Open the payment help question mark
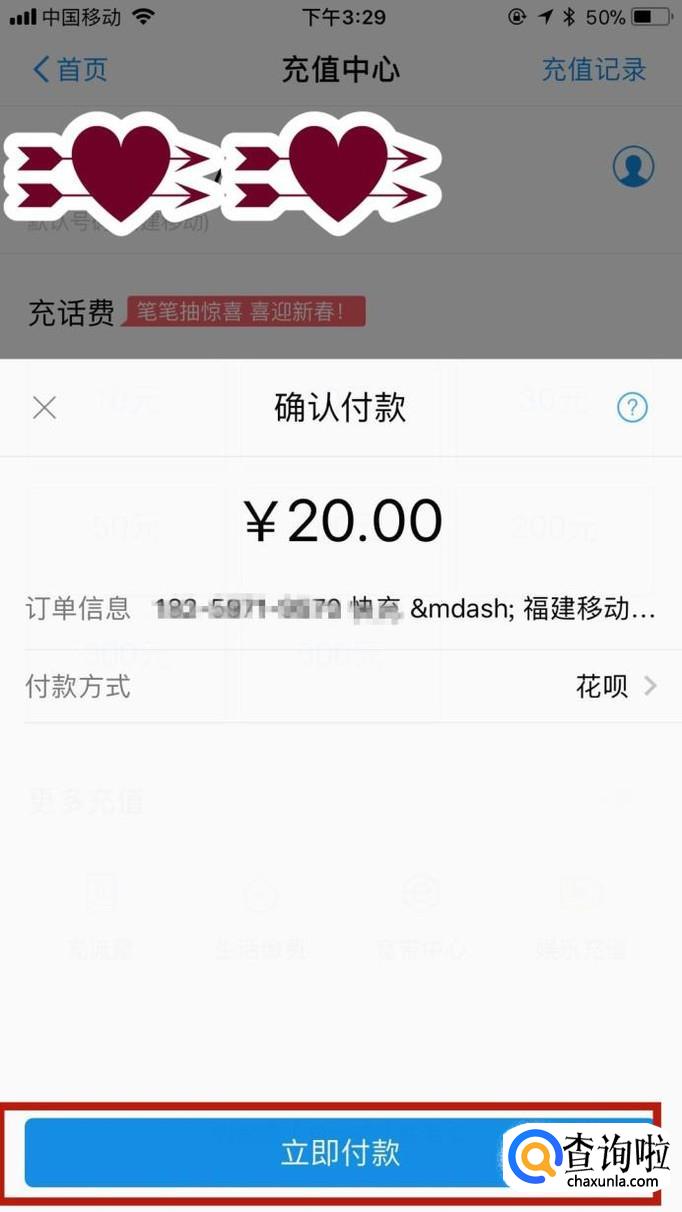The width and height of the screenshot is (682, 1212). click(x=632, y=408)
